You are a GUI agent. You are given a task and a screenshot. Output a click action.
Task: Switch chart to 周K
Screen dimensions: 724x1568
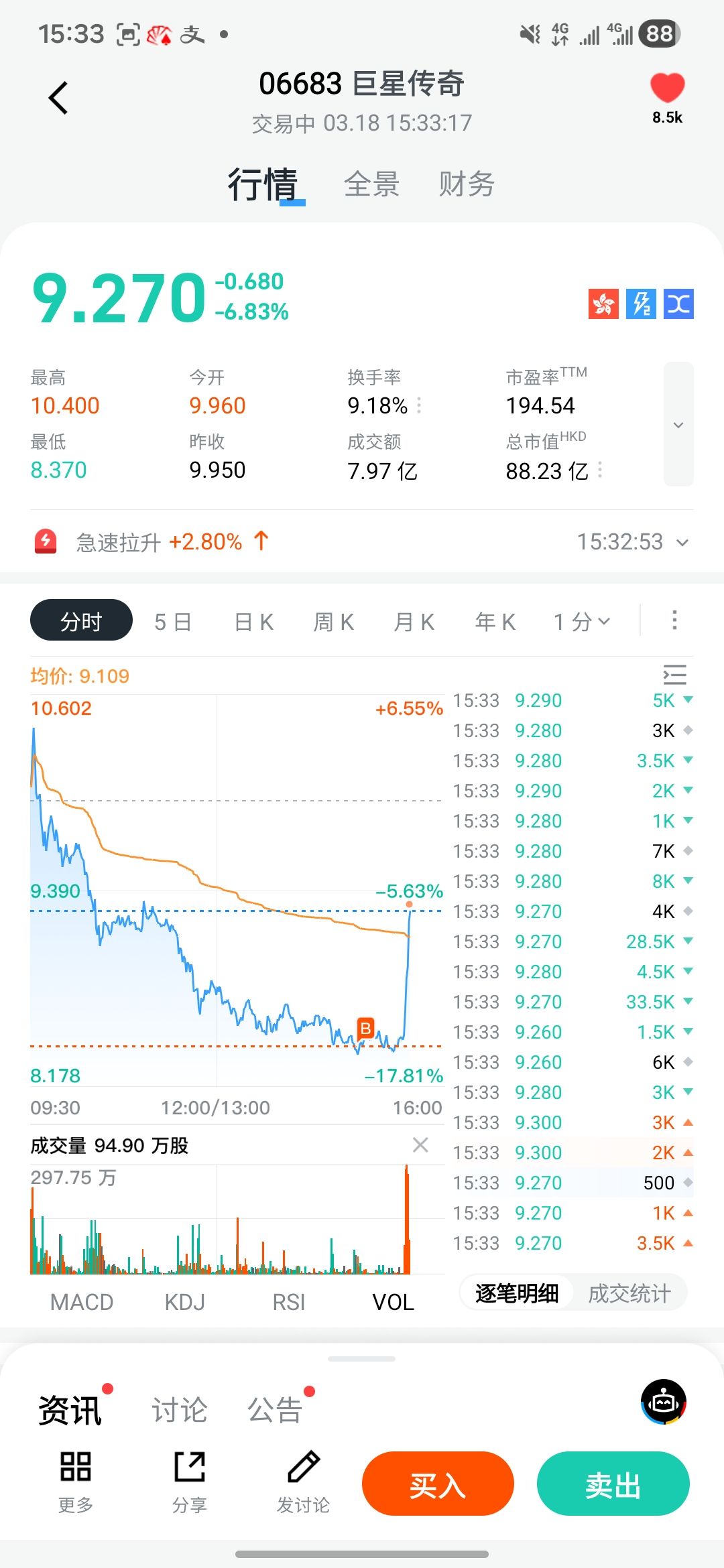click(x=334, y=622)
